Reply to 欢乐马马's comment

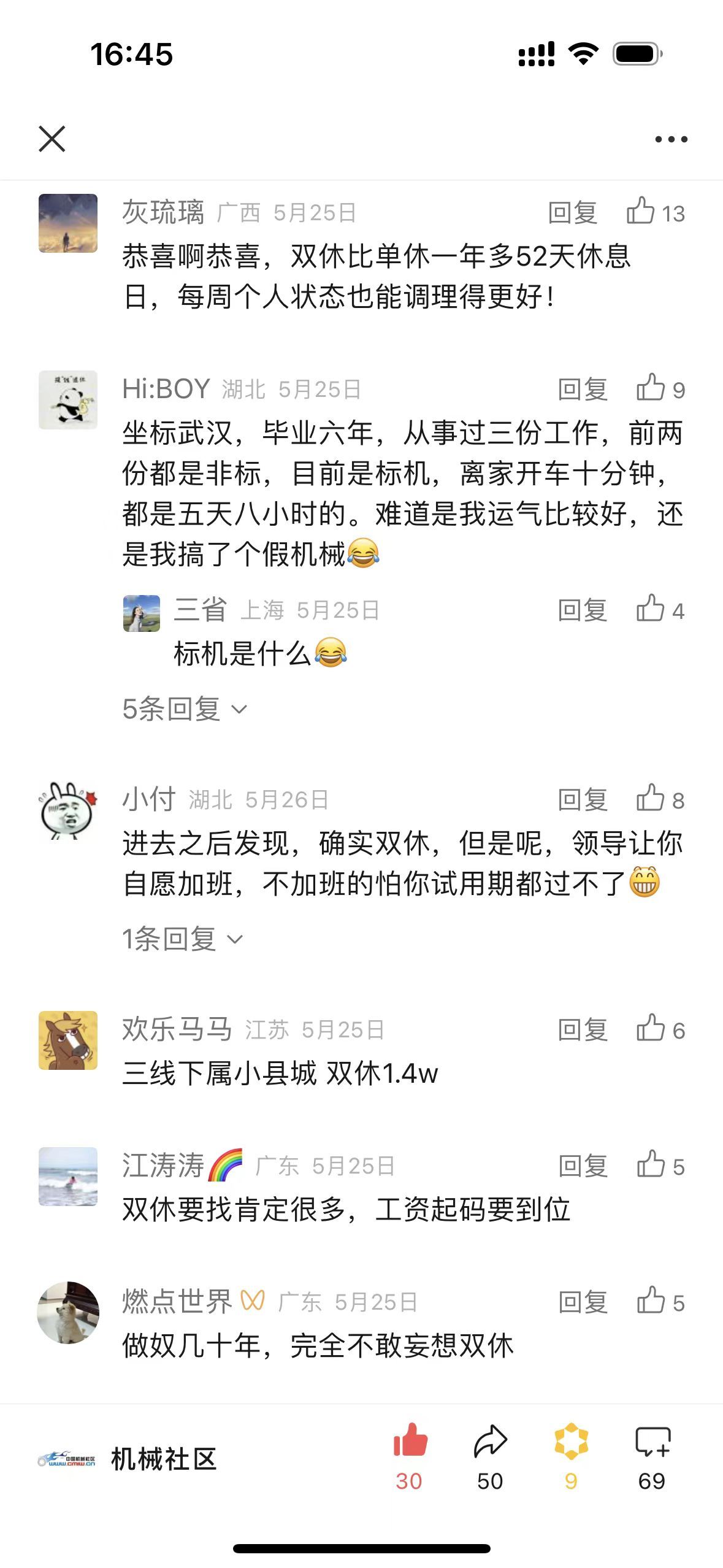coord(582,1029)
